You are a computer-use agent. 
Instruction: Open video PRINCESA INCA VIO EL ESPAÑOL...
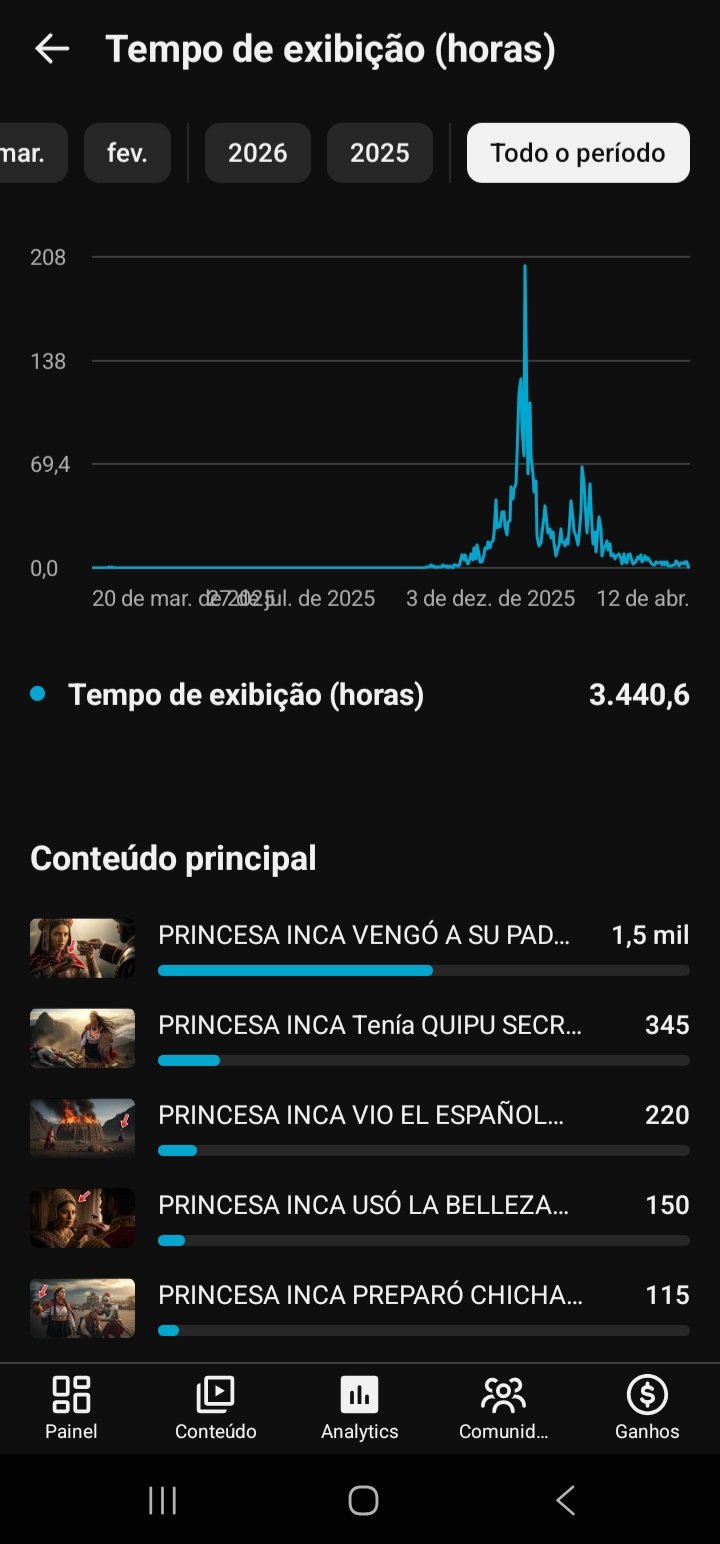coord(360,1116)
